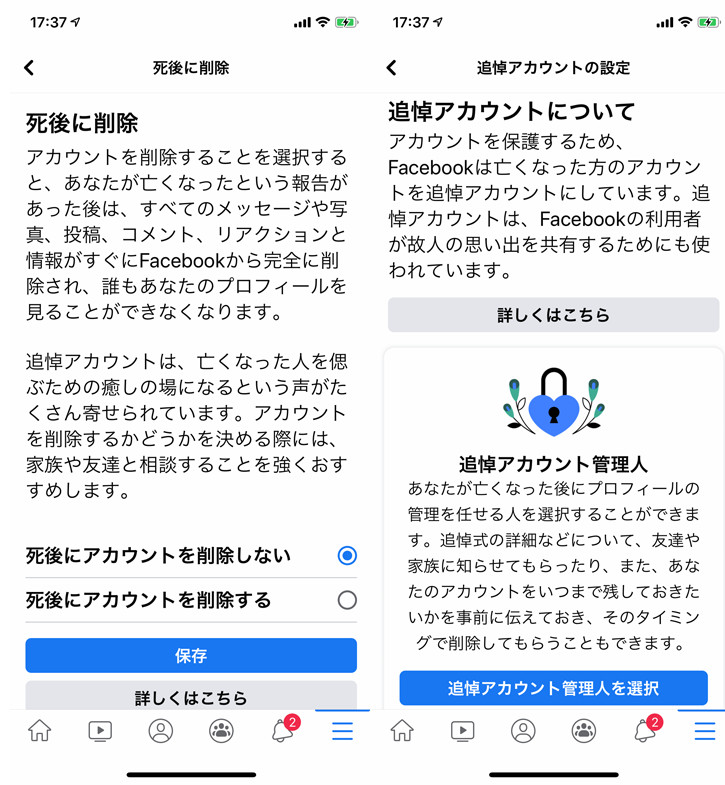The width and height of the screenshot is (725, 785).
Task: Open the Home feed from the left screen nav
Action: click(x=39, y=731)
